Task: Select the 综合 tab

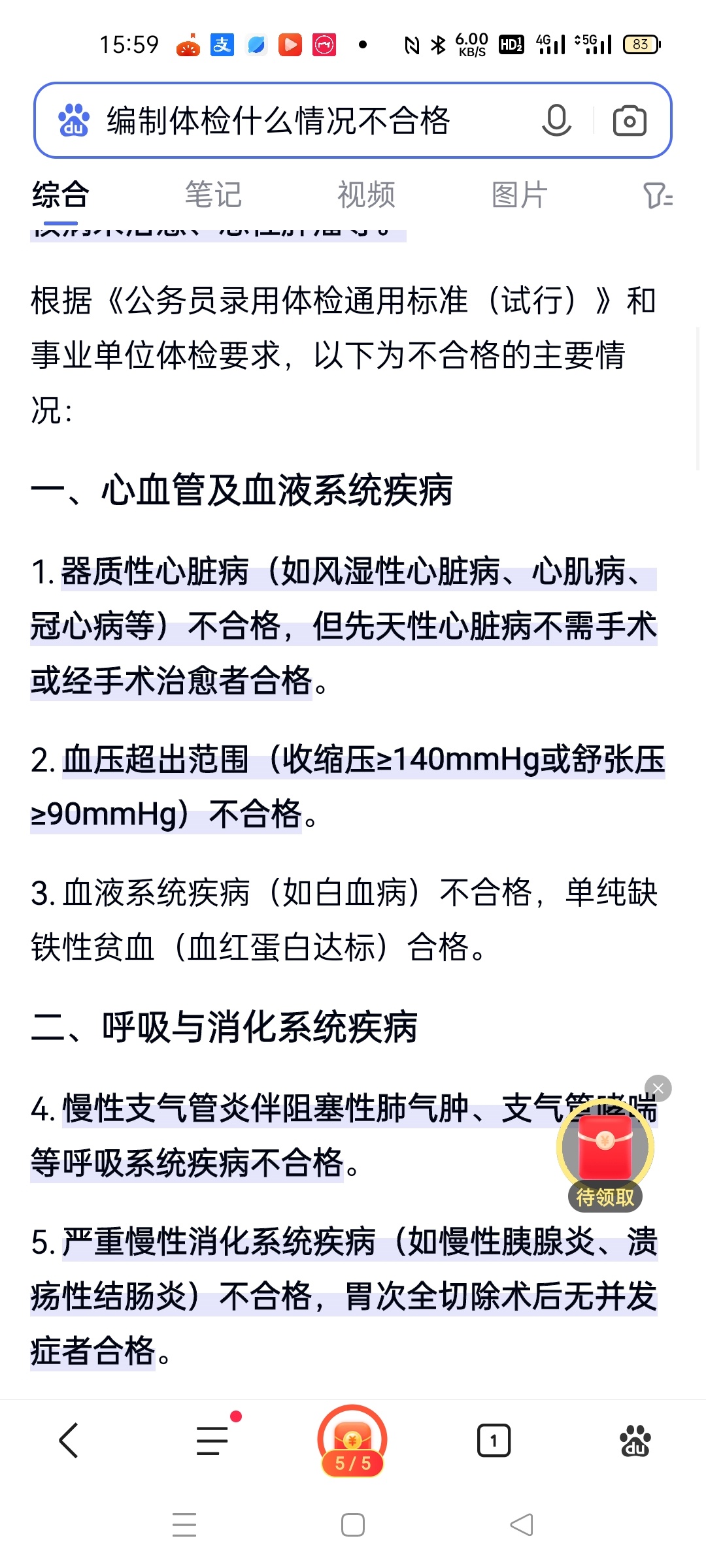Action: click(60, 195)
